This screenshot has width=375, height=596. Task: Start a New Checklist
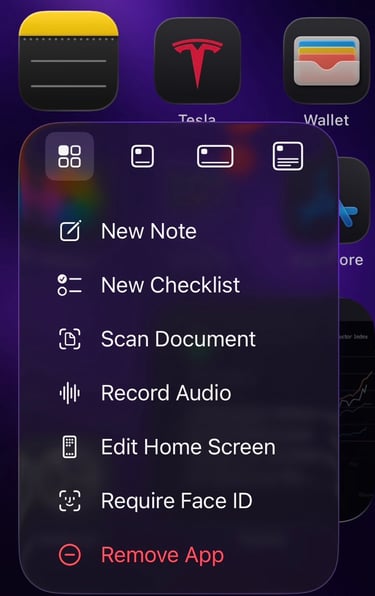point(179,285)
